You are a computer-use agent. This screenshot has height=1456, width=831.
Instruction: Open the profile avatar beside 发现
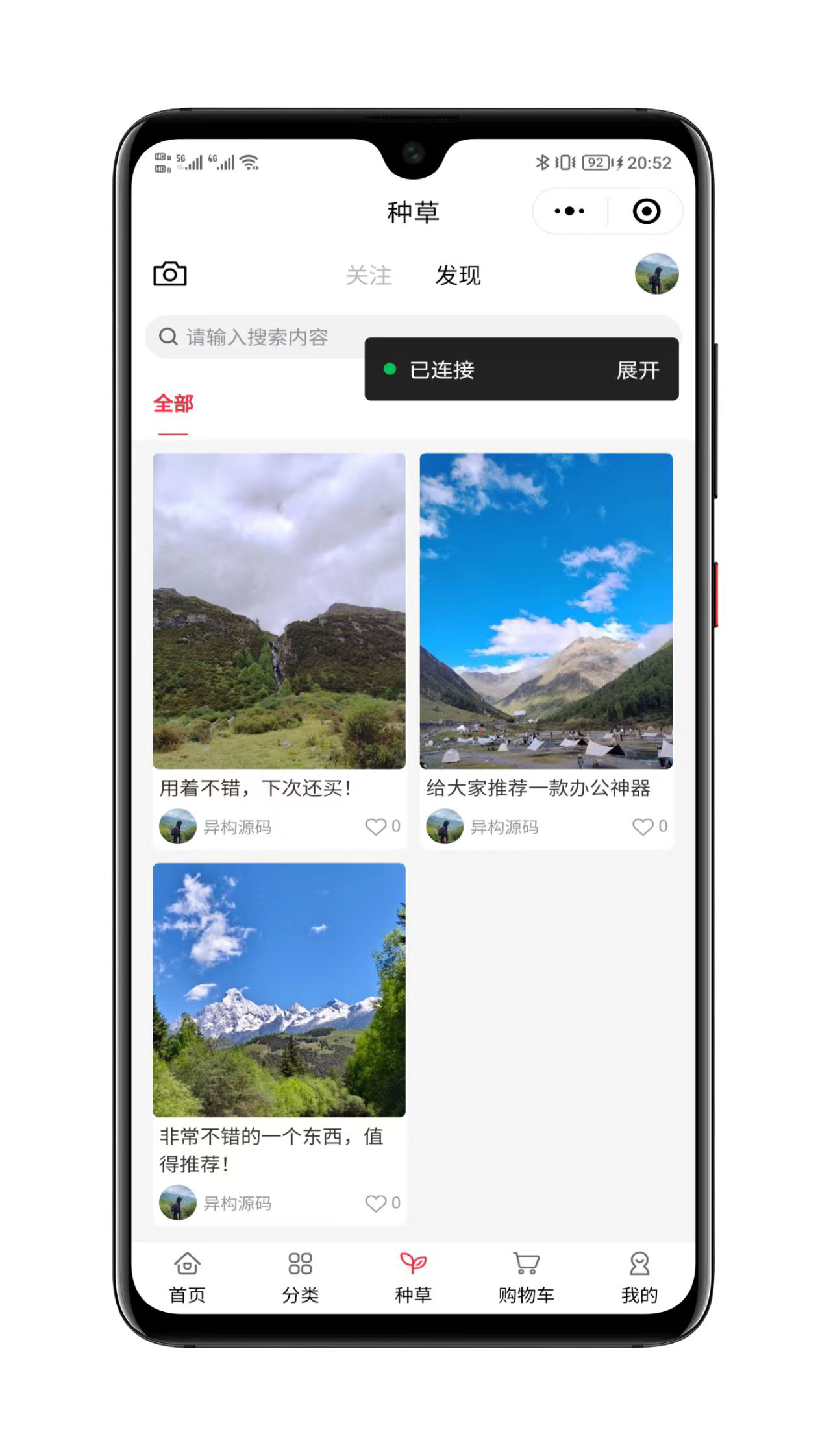point(656,274)
